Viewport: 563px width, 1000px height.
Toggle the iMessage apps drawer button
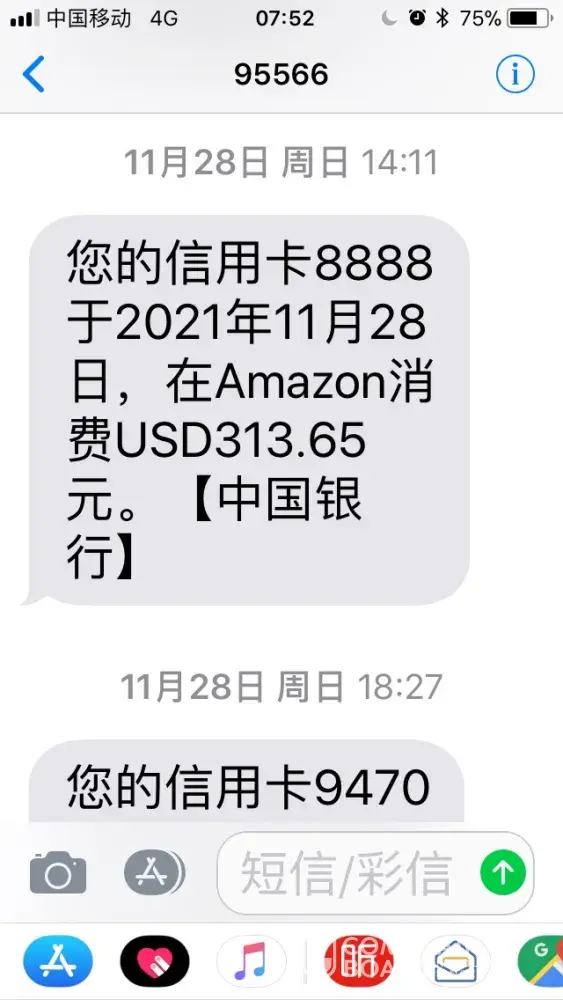pos(154,873)
